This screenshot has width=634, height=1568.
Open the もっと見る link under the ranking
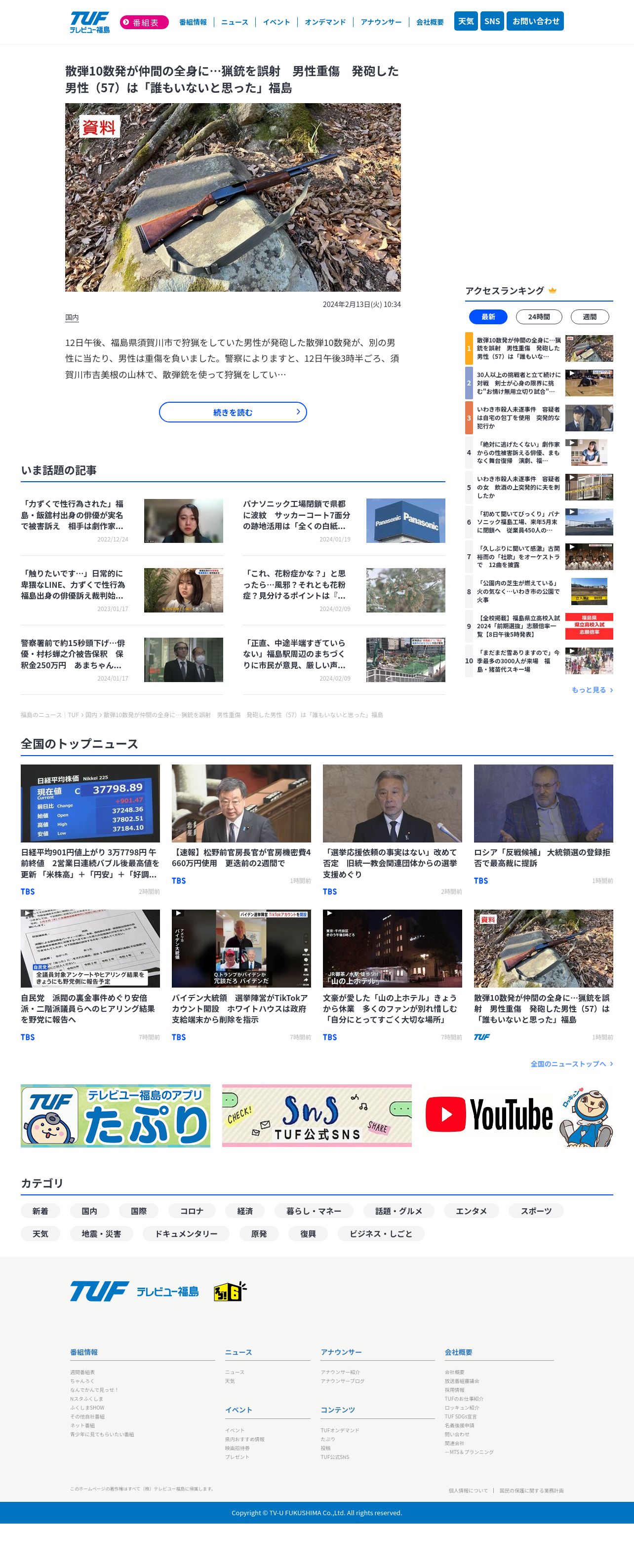592,689
